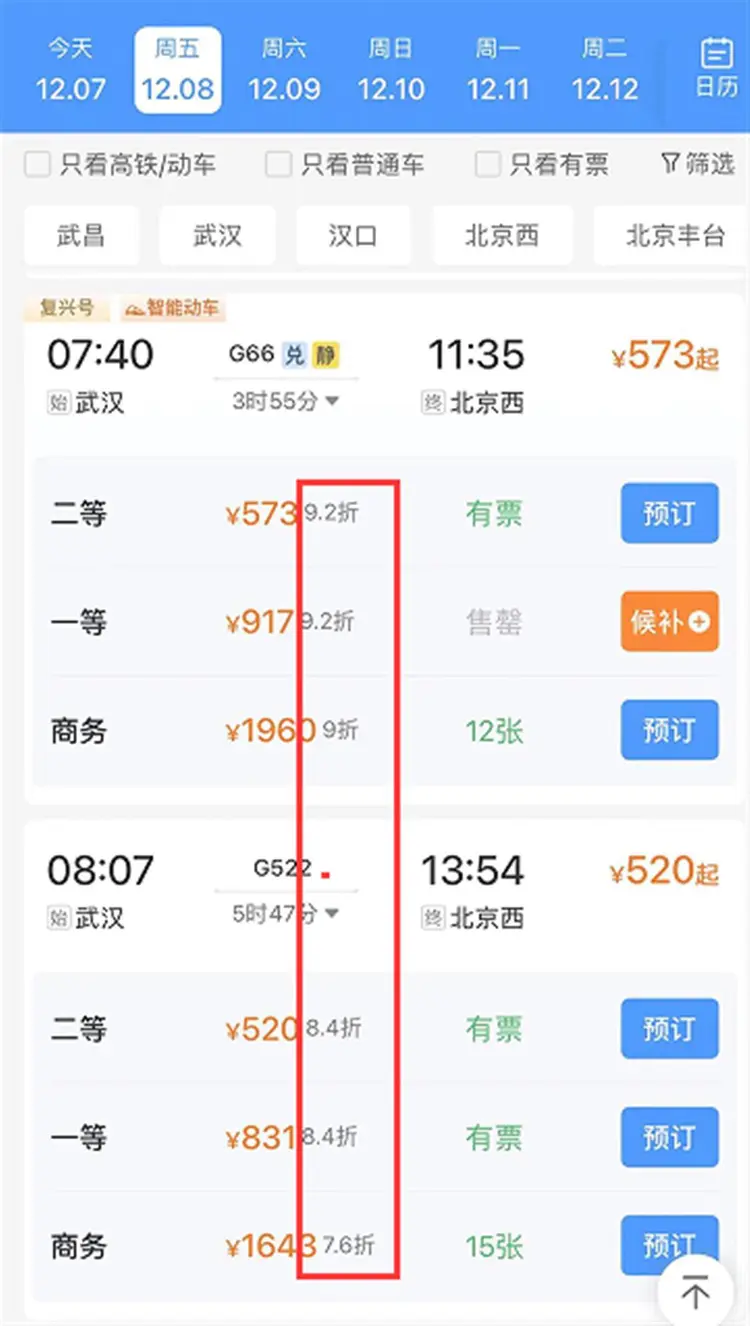The width and height of the screenshot is (750, 1326).
Task: Select the 汉口 station chip
Action: point(353,236)
